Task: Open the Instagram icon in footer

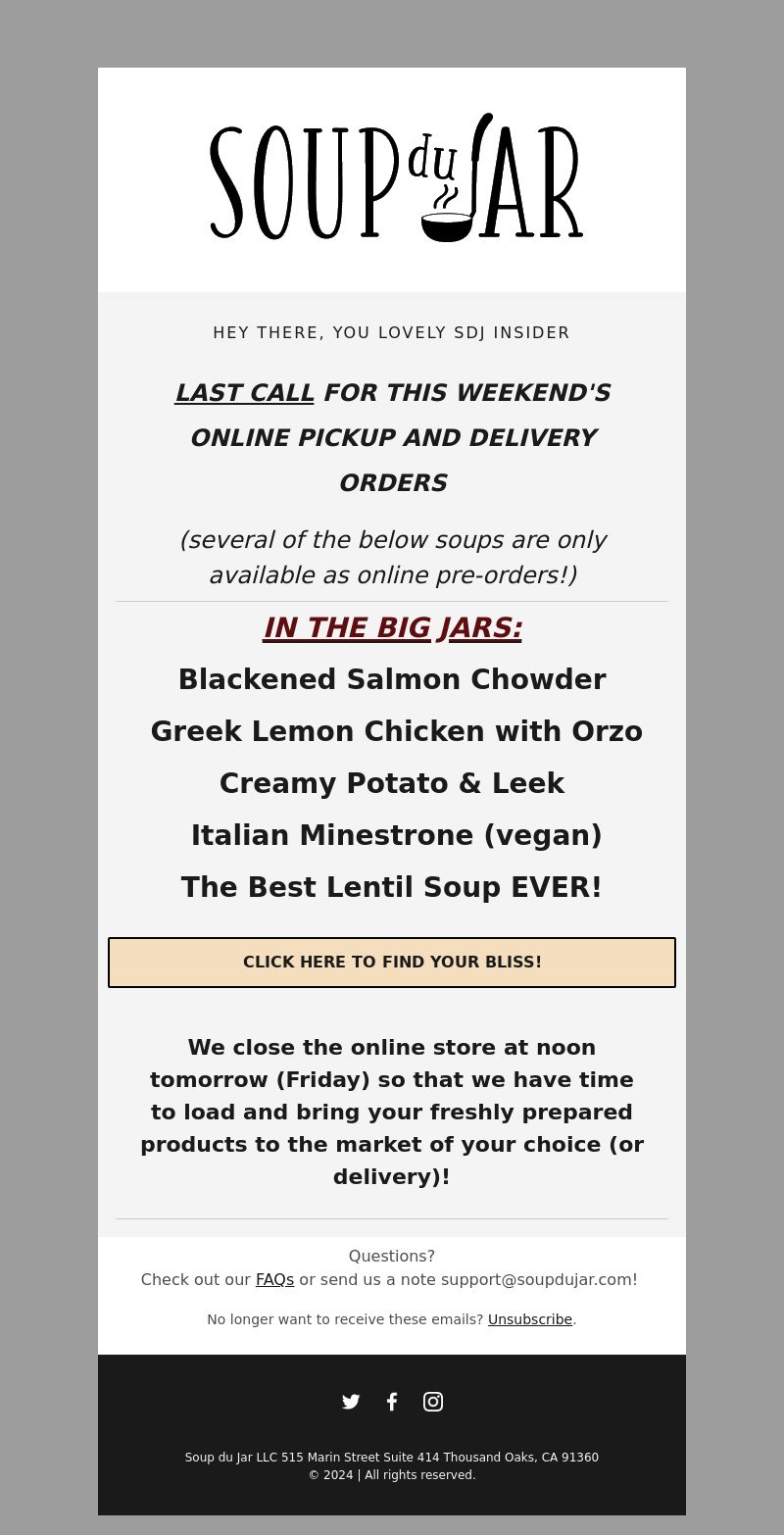Action: coord(433,1402)
